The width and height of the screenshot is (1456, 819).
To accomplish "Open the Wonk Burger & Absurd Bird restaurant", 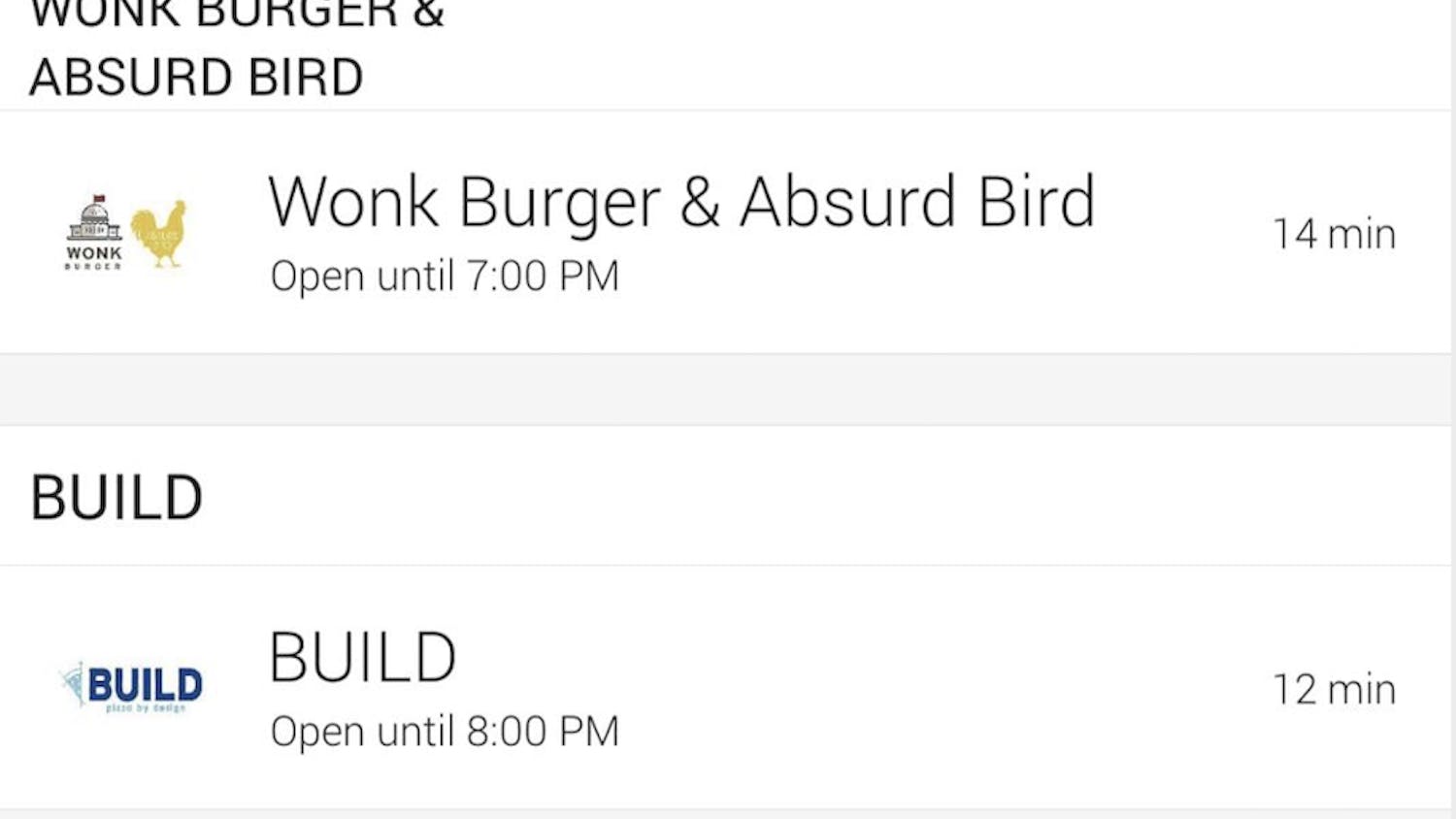I will [679, 233].
